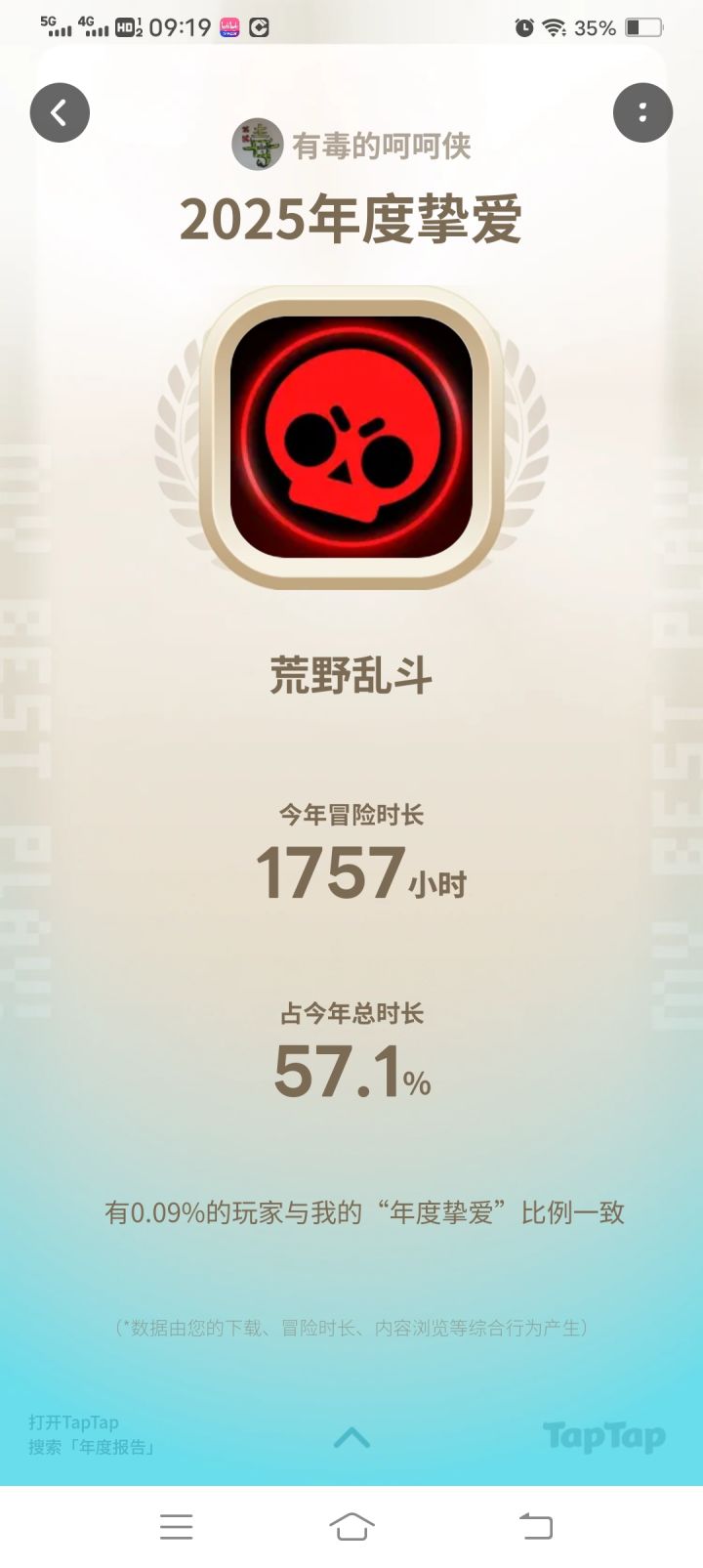Tap the 57.1% playtime percentage figure
This screenshot has height=1568, width=703.
pyautogui.click(x=351, y=1072)
